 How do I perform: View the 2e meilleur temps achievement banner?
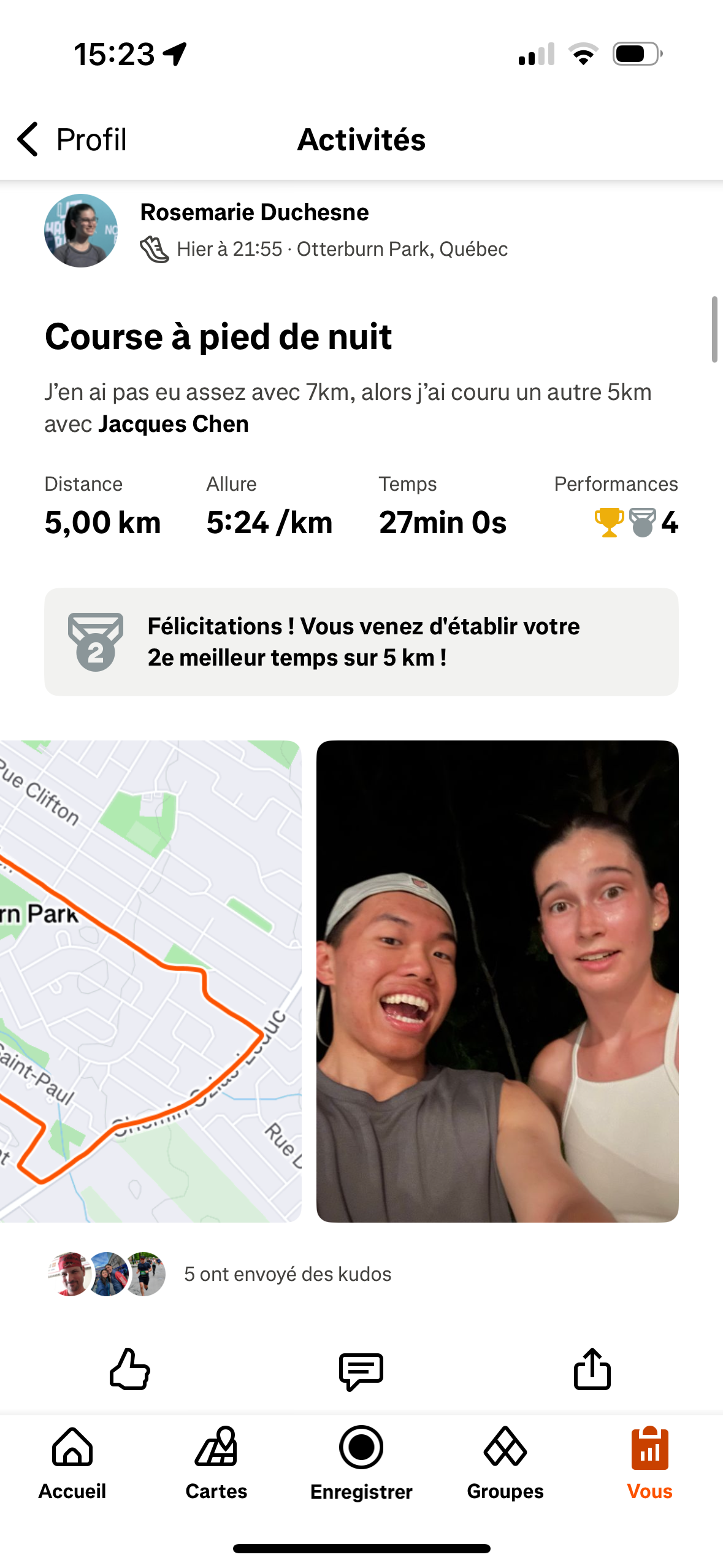361,642
